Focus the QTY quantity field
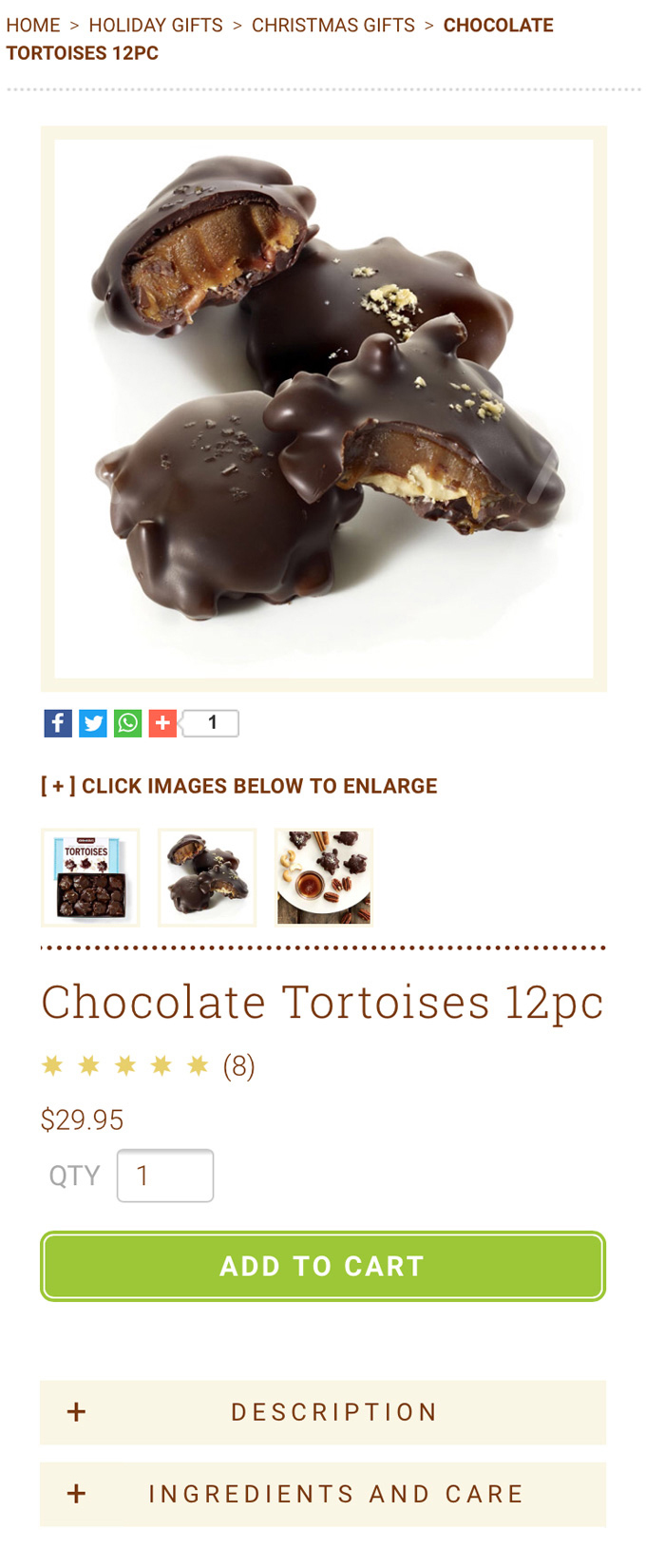The height and width of the screenshot is (1568, 646). click(165, 1176)
